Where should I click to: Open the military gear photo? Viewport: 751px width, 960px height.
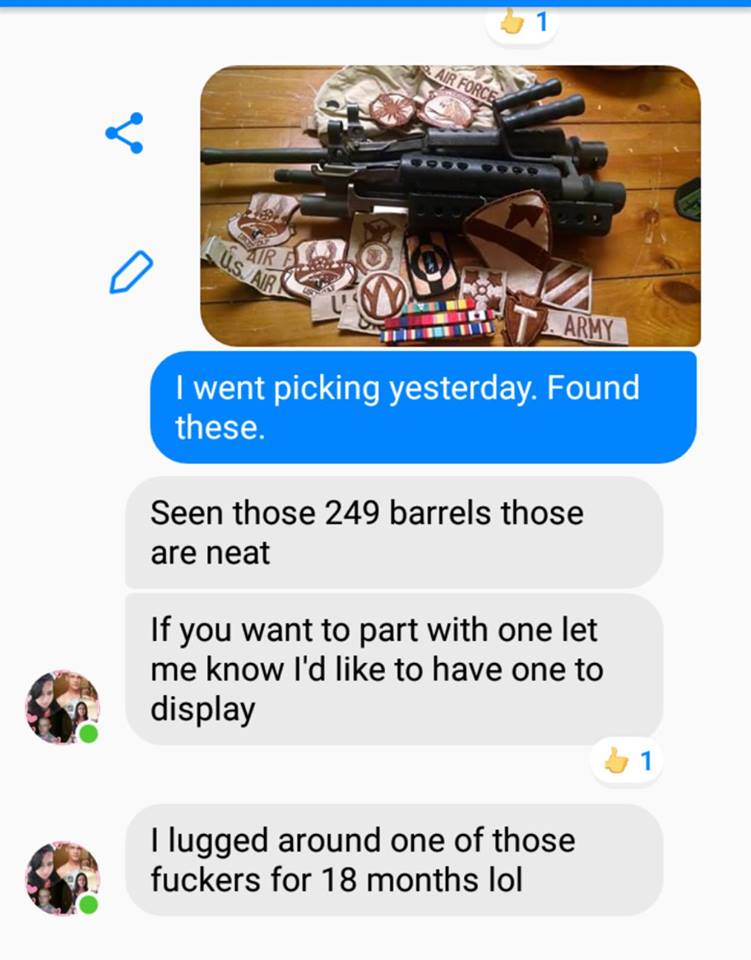pos(450,206)
